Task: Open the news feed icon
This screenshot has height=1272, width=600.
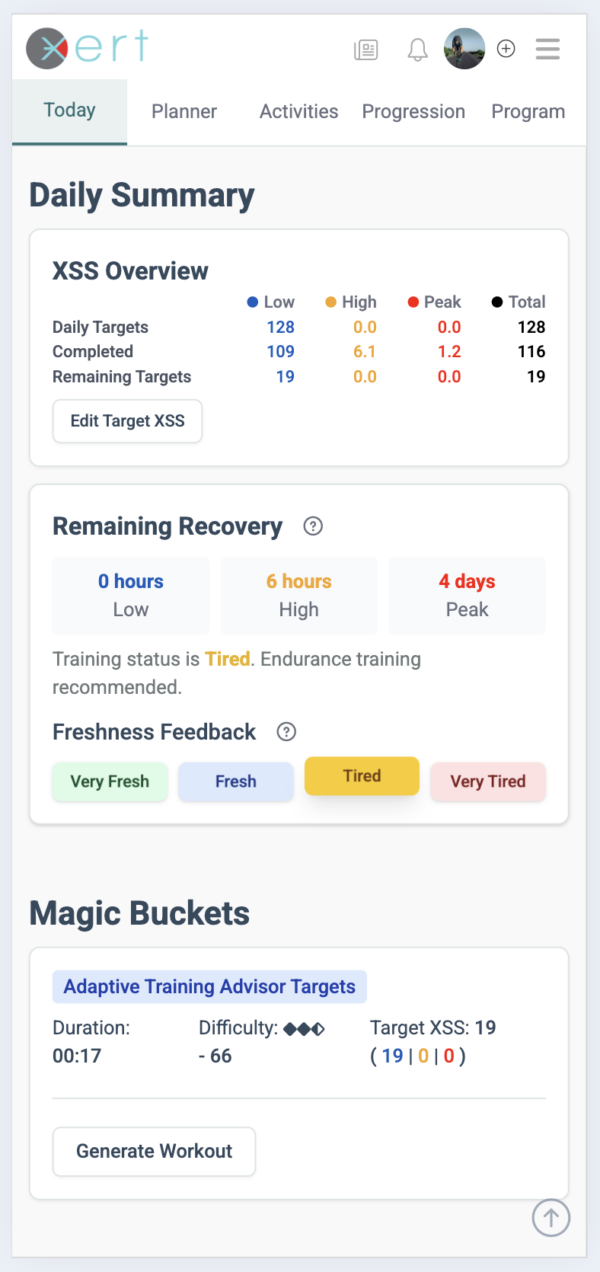Action: (x=366, y=50)
